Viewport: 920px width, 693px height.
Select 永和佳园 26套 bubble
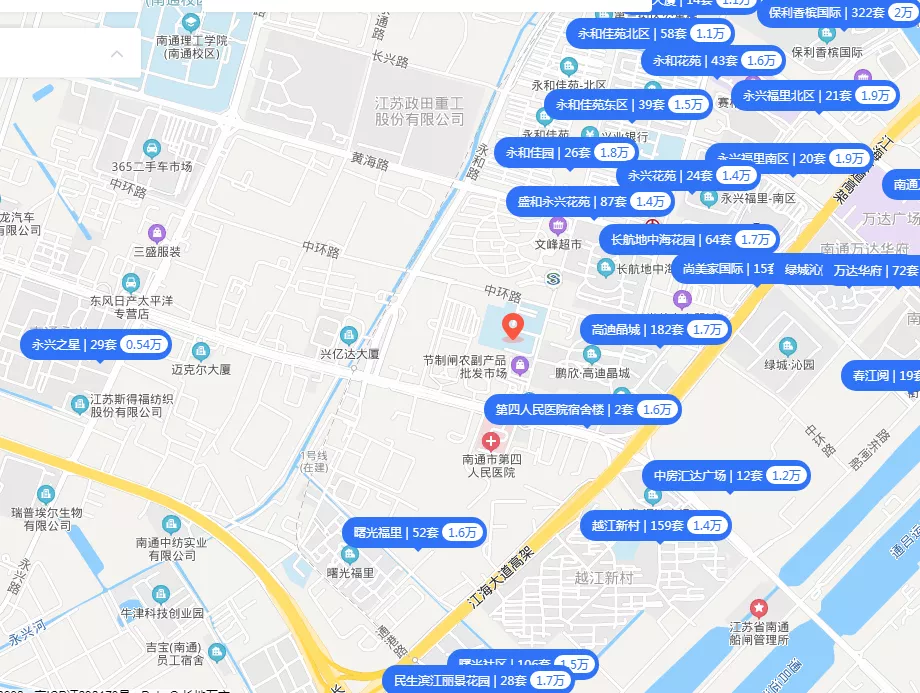566,153
